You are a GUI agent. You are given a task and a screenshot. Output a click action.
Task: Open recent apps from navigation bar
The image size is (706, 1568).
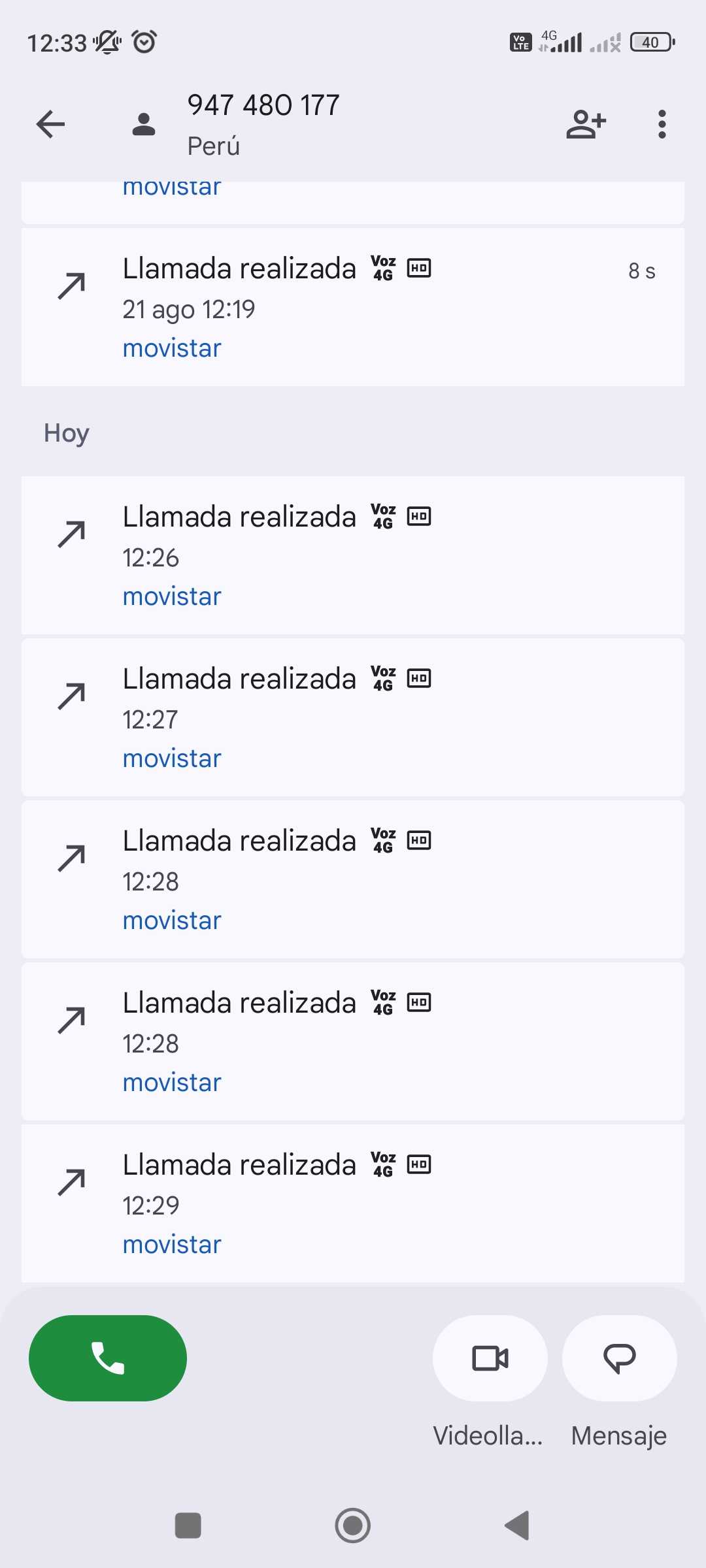coord(188,1526)
